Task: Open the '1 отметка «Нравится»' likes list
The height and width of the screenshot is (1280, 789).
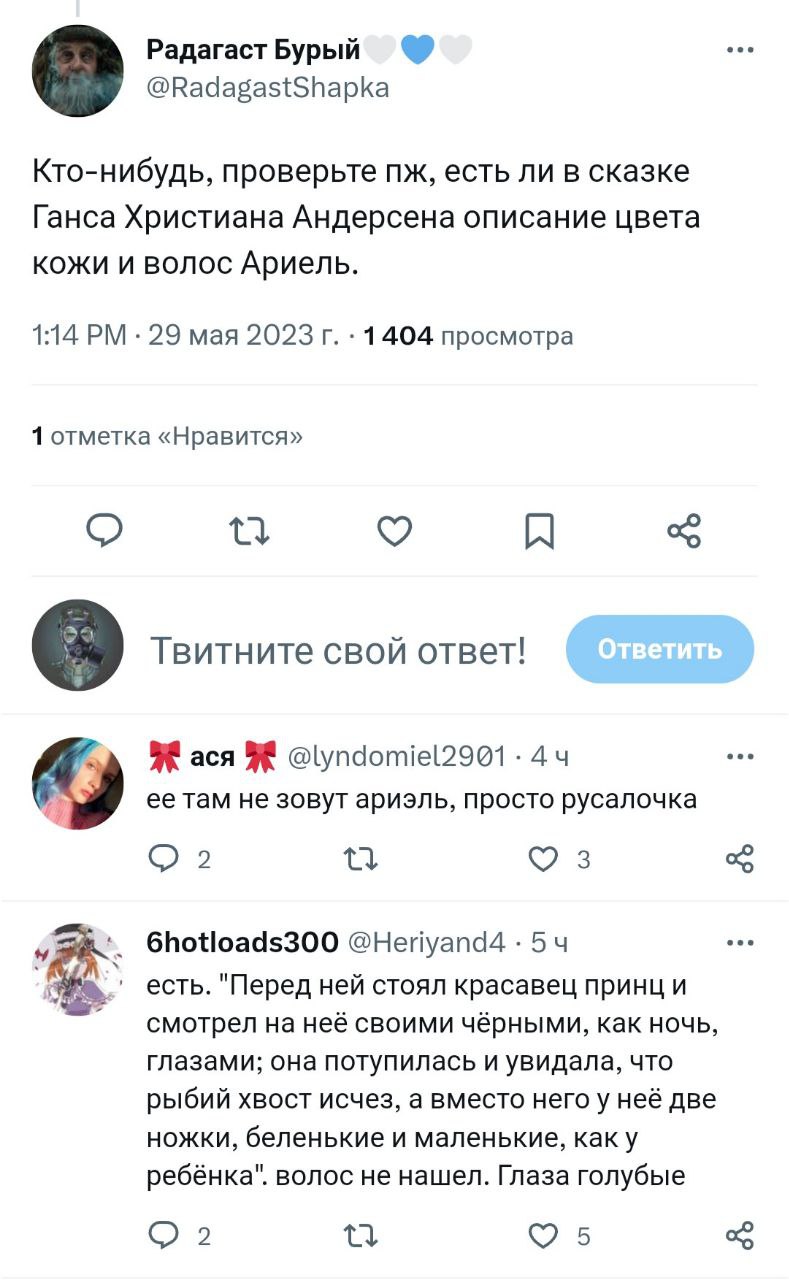Action: click(167, 436)
